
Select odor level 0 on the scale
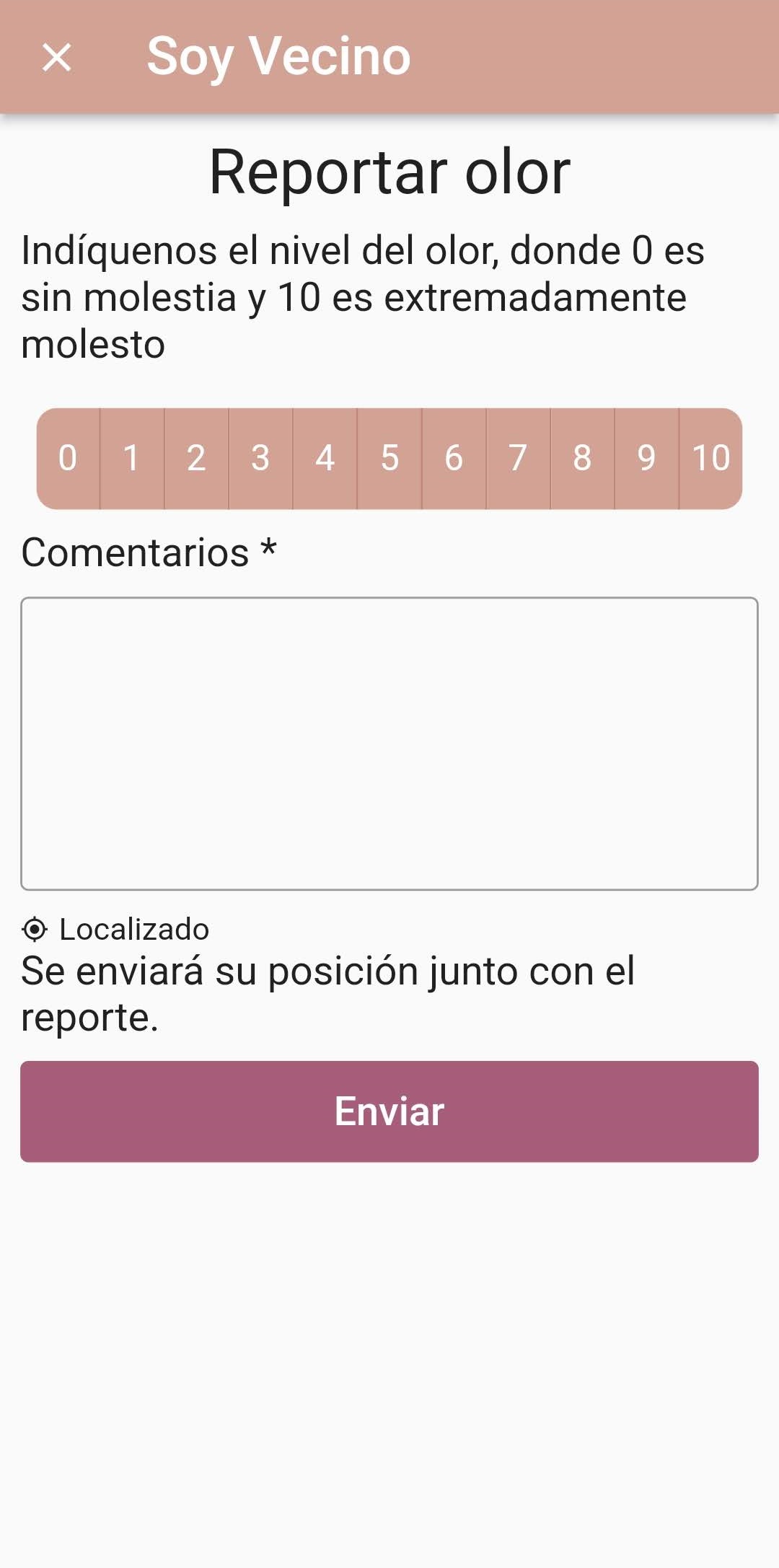[68, 459]
